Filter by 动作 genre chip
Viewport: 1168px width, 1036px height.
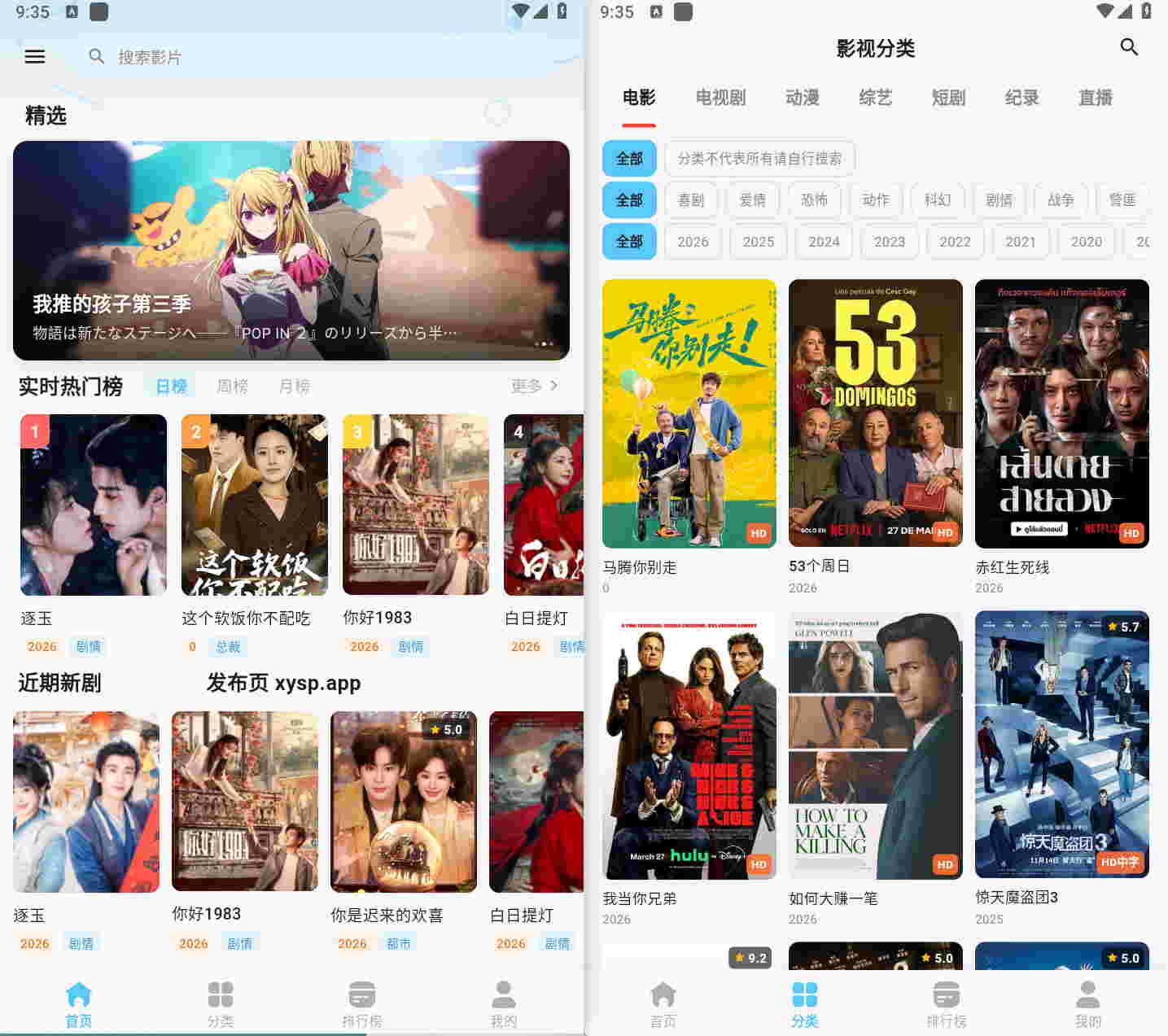pyautogui.click(x=876, y=199)
